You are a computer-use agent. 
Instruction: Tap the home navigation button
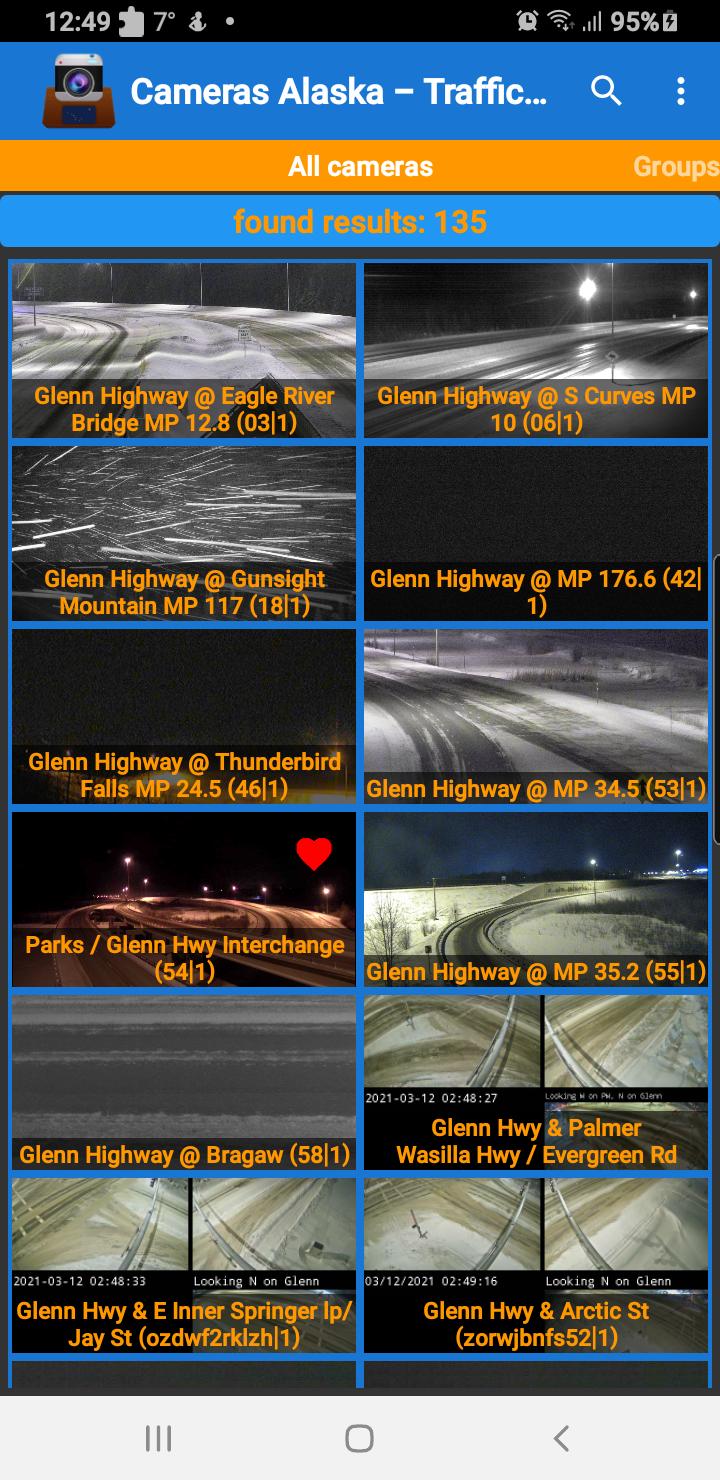click(x=360, y=1440)
